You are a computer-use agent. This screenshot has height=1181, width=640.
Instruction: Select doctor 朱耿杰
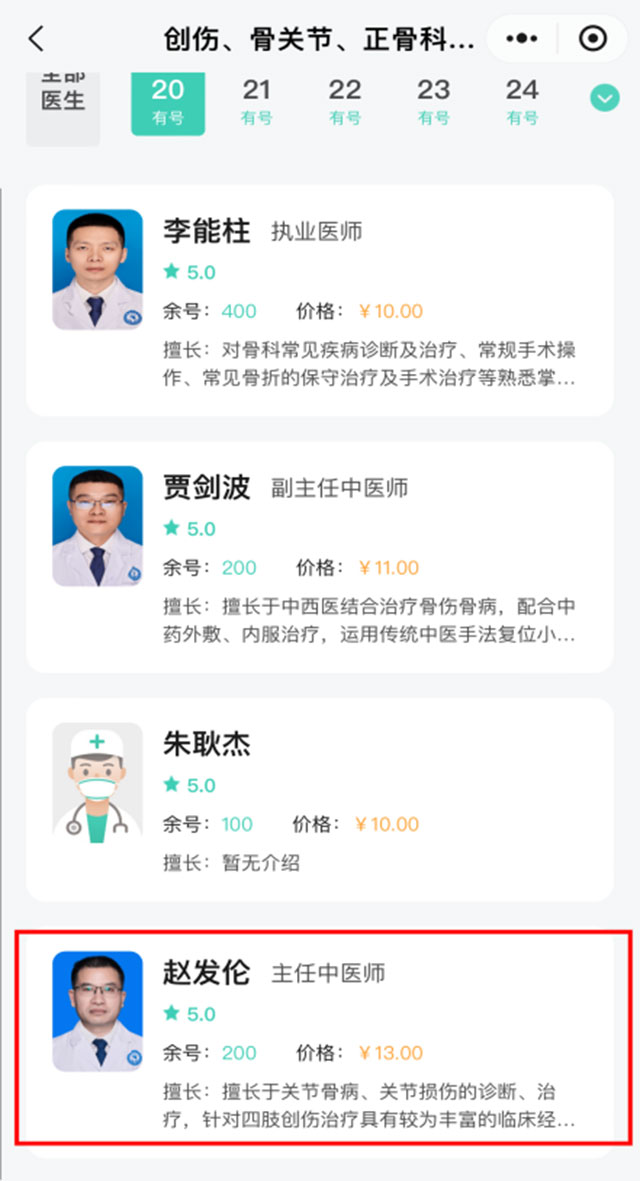[320, 800]
